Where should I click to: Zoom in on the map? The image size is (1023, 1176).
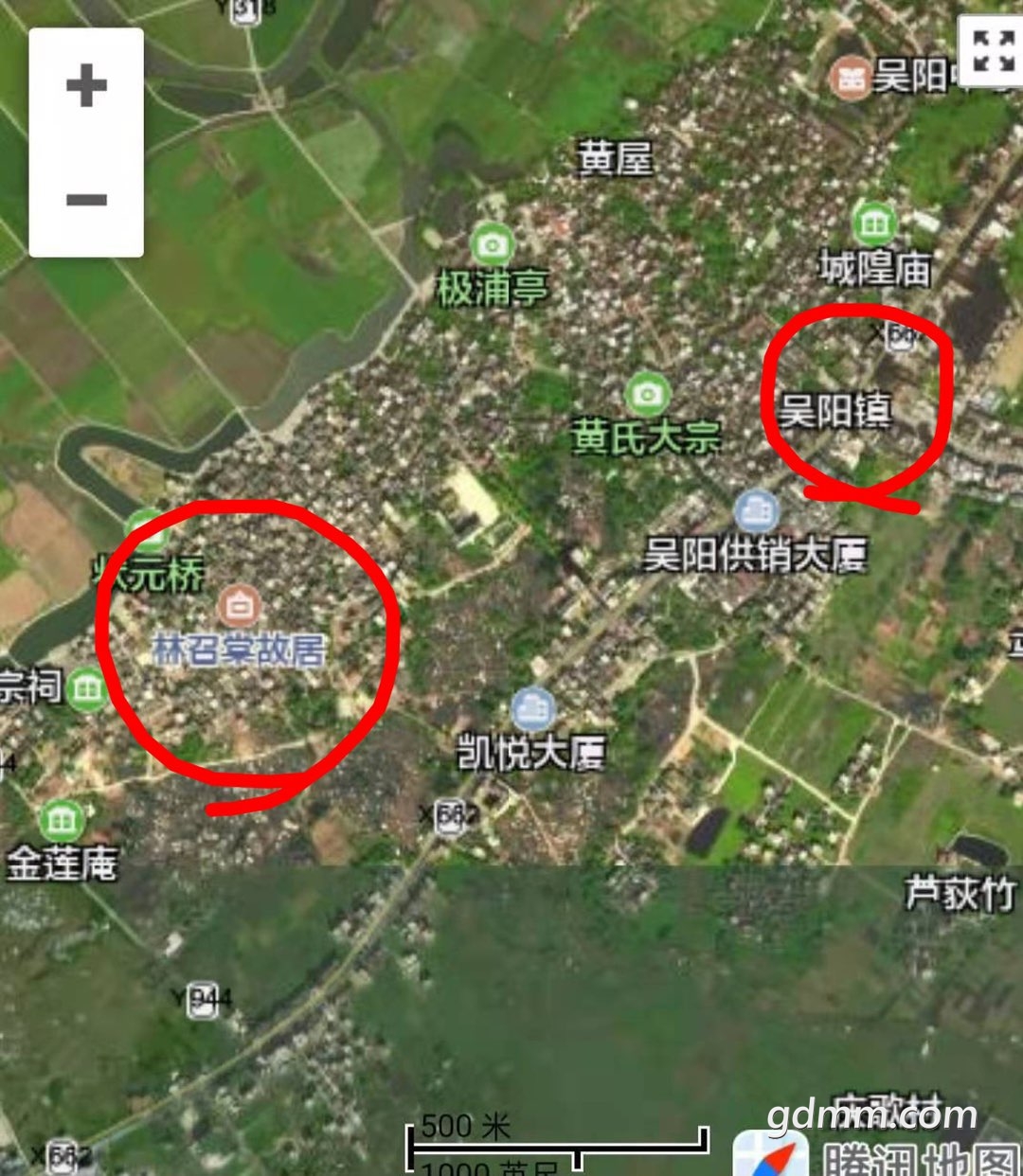coord(86,87)
